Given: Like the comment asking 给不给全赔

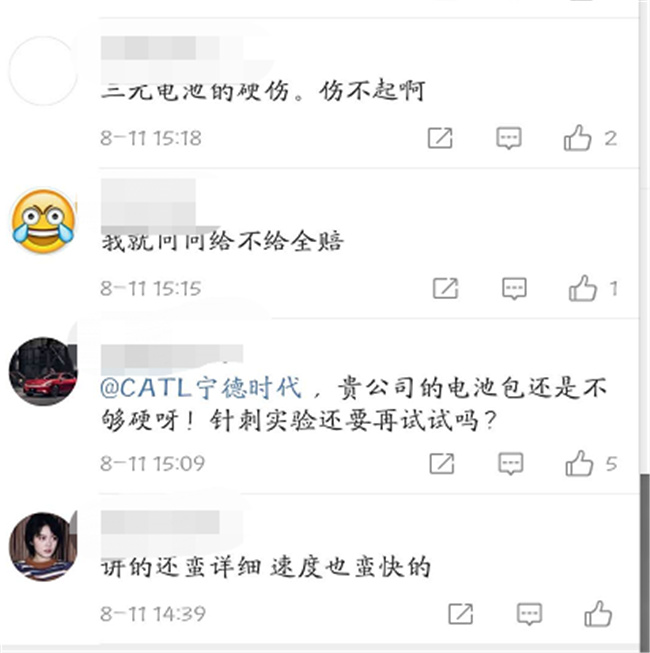Looking at the screenshot, I should tap(583, 288).
